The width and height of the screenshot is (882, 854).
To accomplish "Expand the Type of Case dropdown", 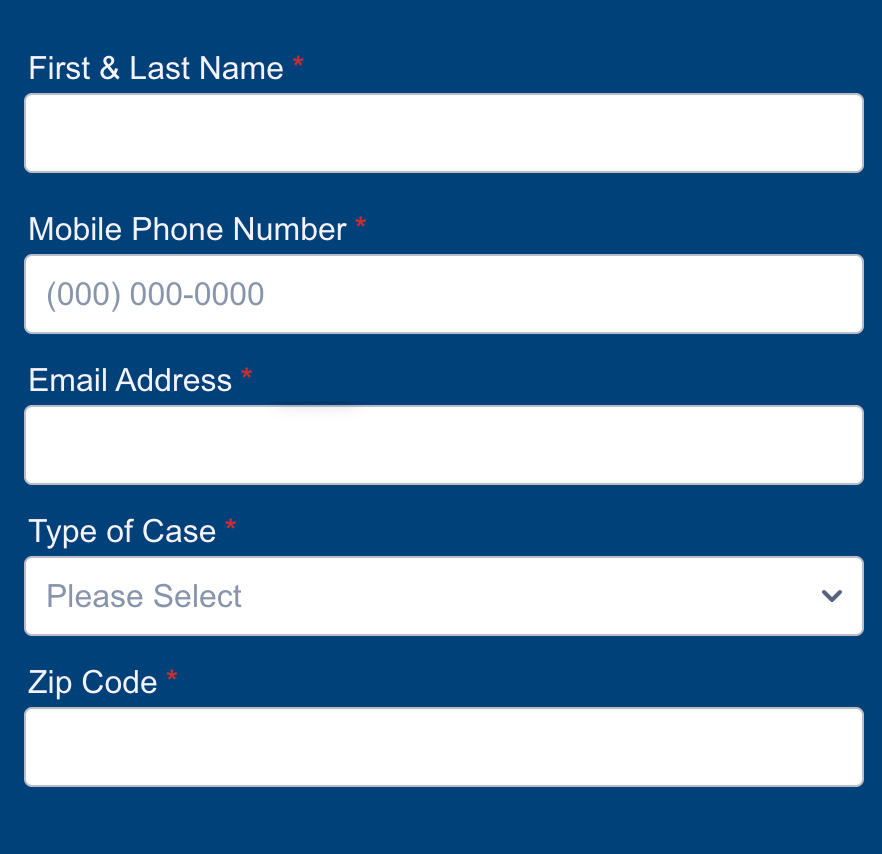I will point(443,596).
